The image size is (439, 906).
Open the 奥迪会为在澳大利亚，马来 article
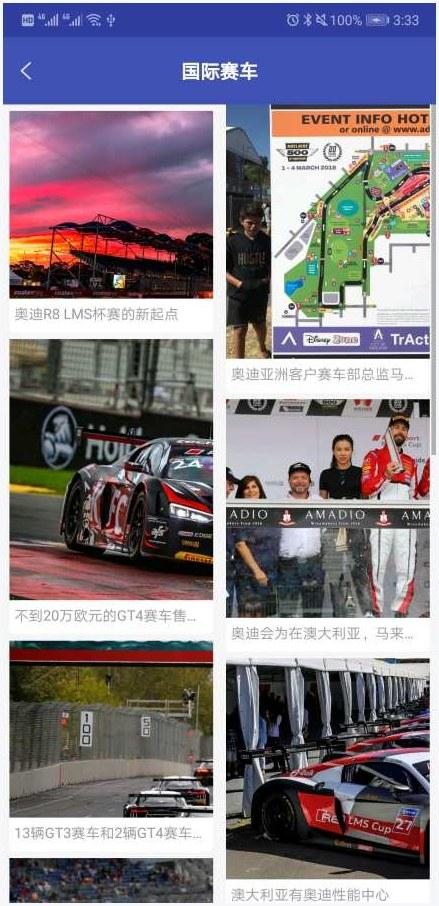pos(328,524)
